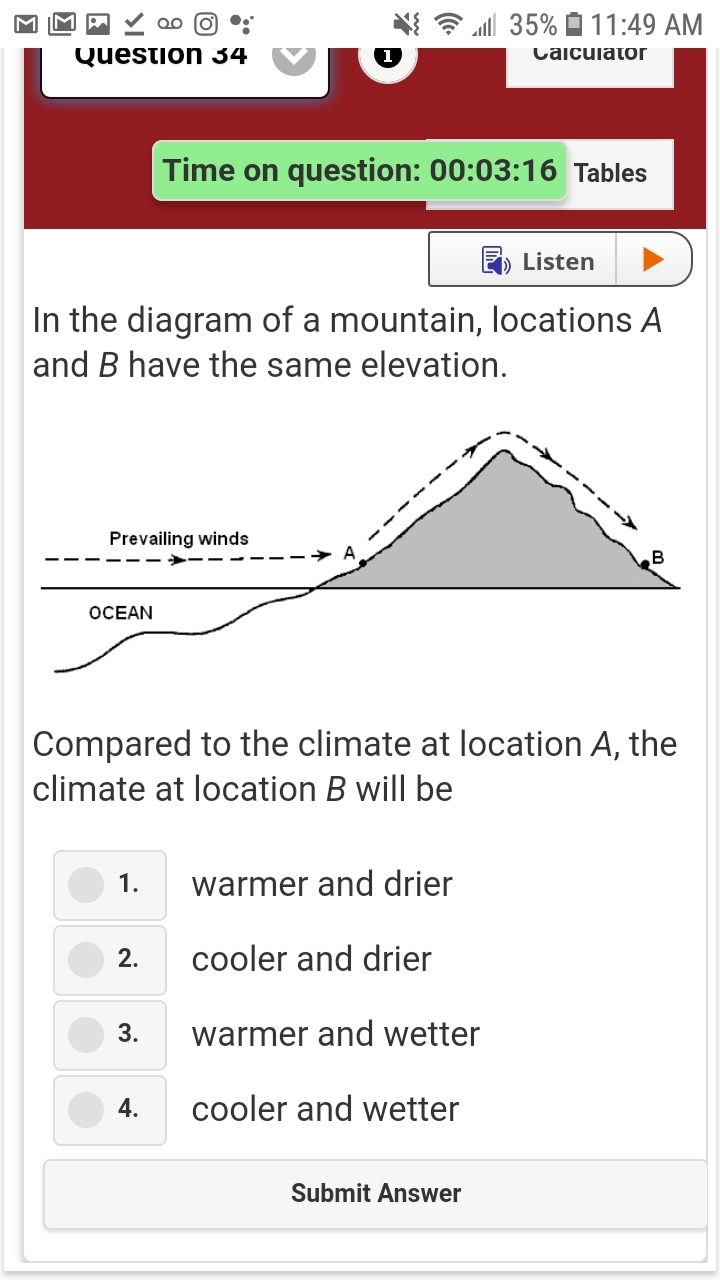Submit the answer

point(375,1193)
